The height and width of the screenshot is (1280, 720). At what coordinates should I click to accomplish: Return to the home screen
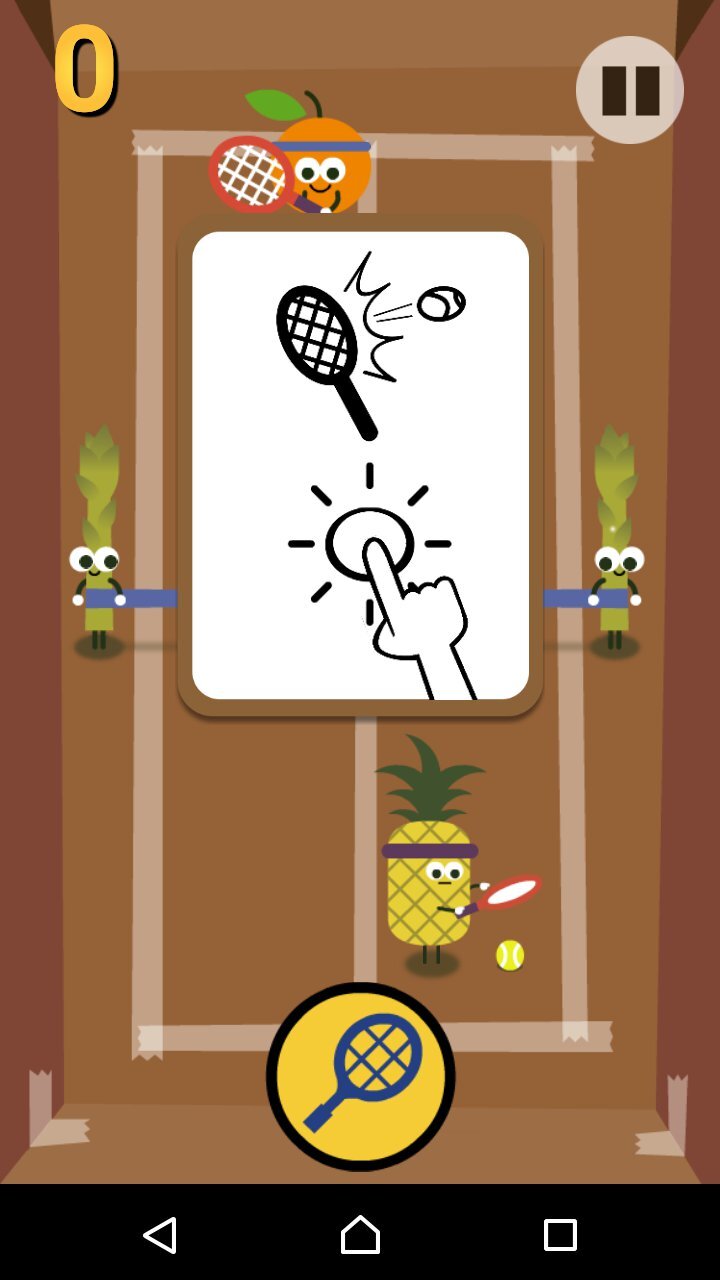[360, 1235]
